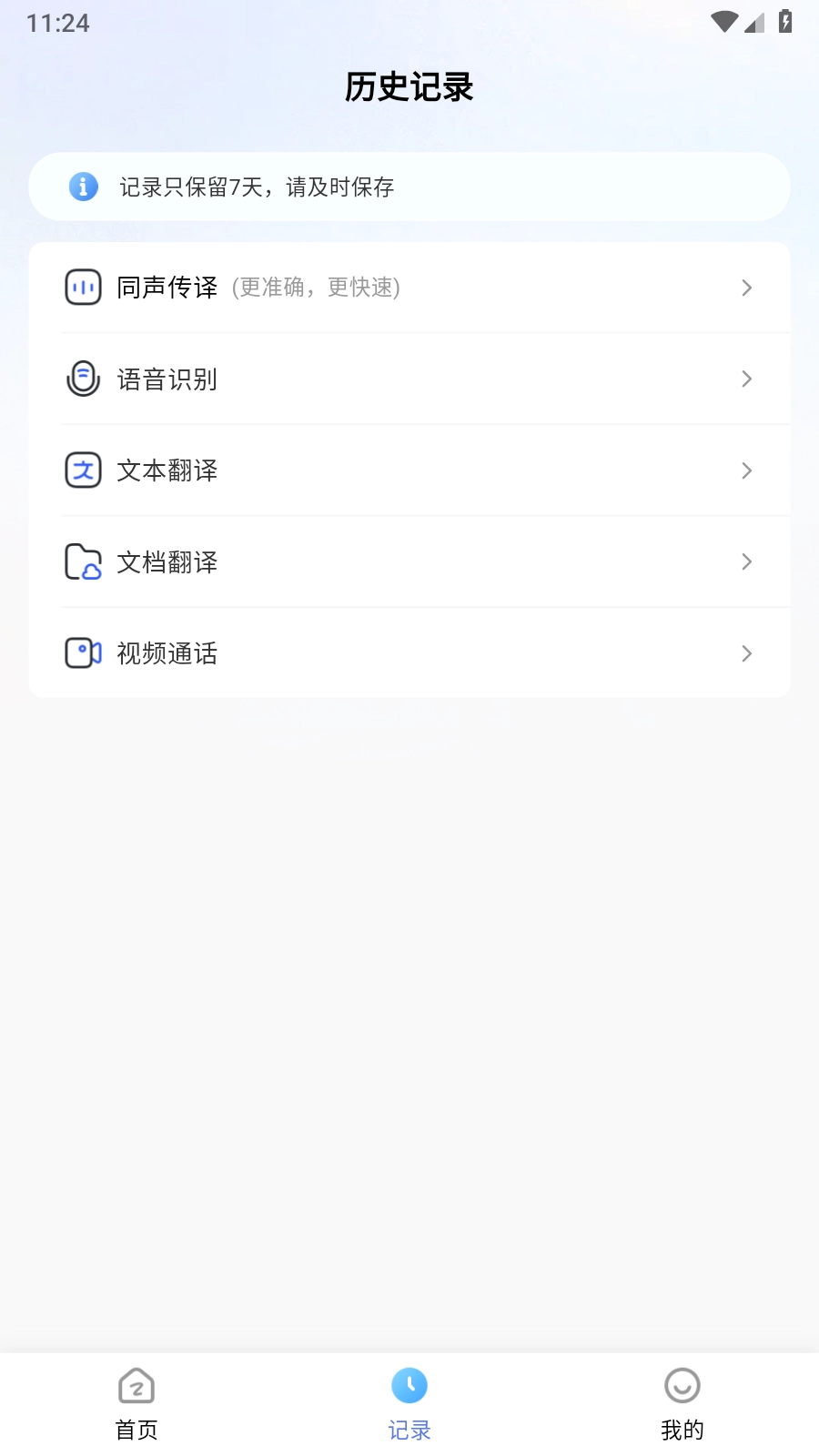The image size is (819, 1456).
Task: Click the 语音识别 microphone icon
Action: tap(83, 379)
